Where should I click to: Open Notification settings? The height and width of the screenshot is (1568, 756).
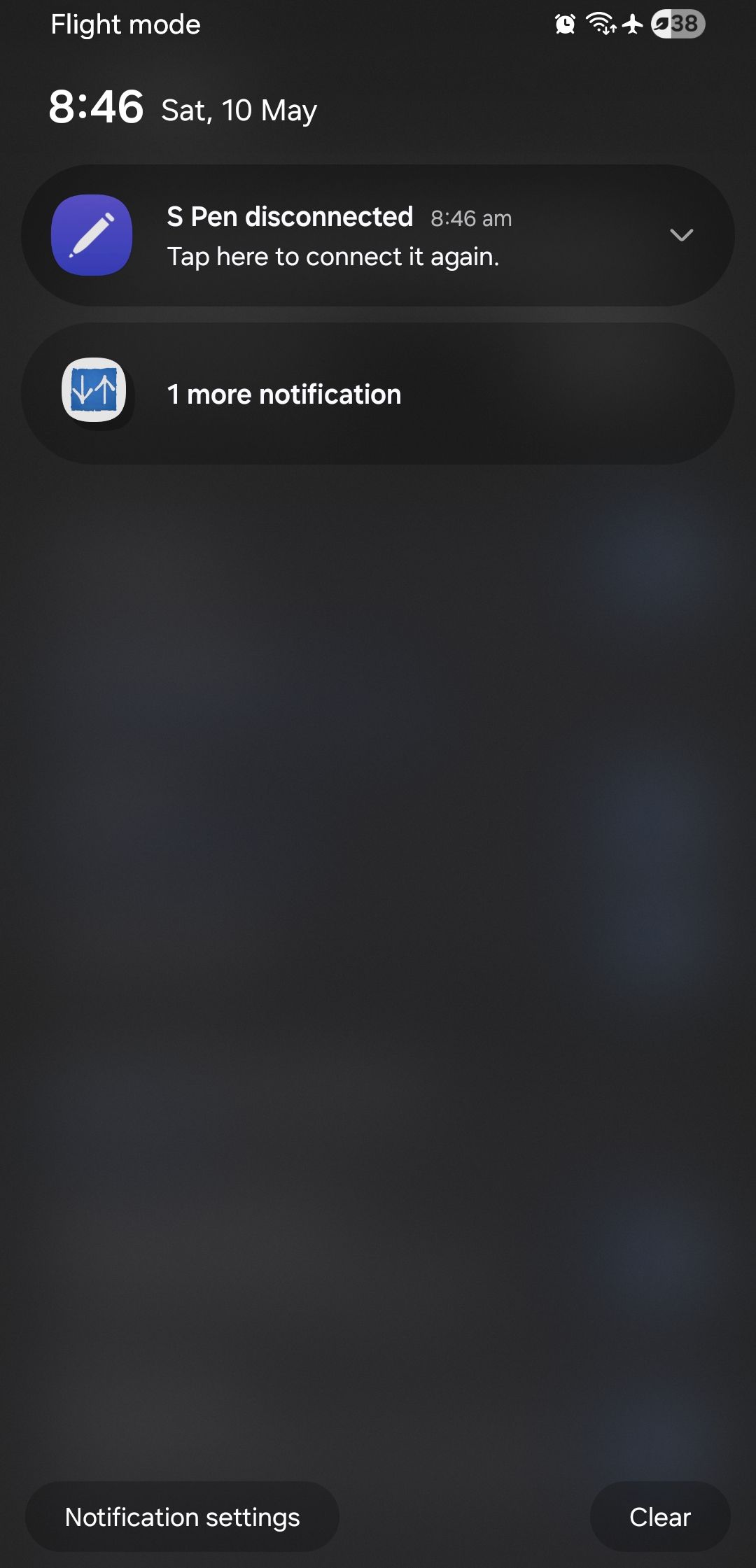(x=182, y=1517)
